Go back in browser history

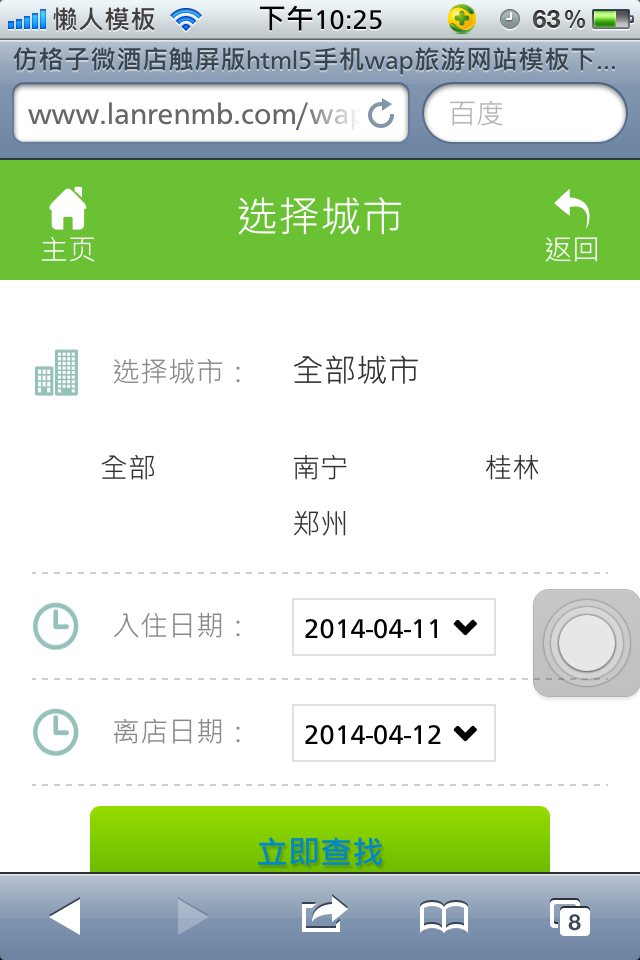click(x=65, y=916)
